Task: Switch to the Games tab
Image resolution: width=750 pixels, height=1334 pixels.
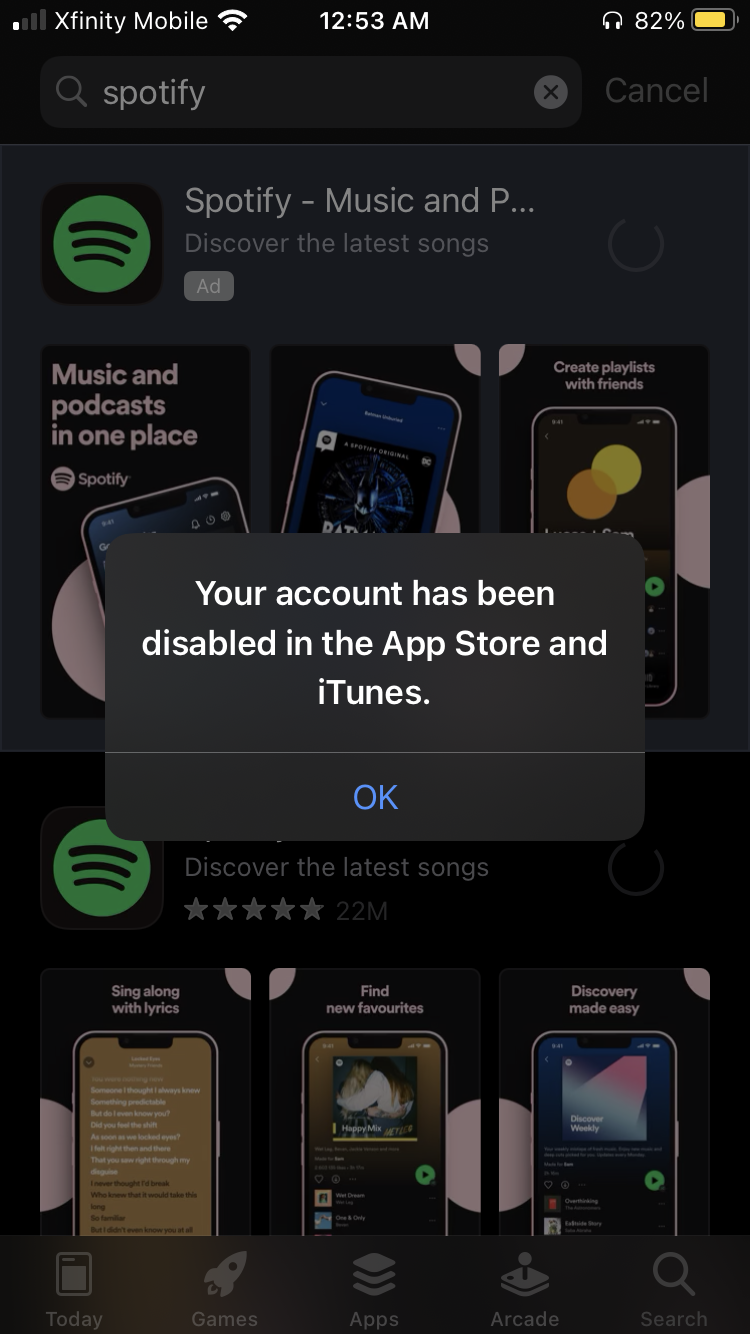Action: tap(224, 1290)
